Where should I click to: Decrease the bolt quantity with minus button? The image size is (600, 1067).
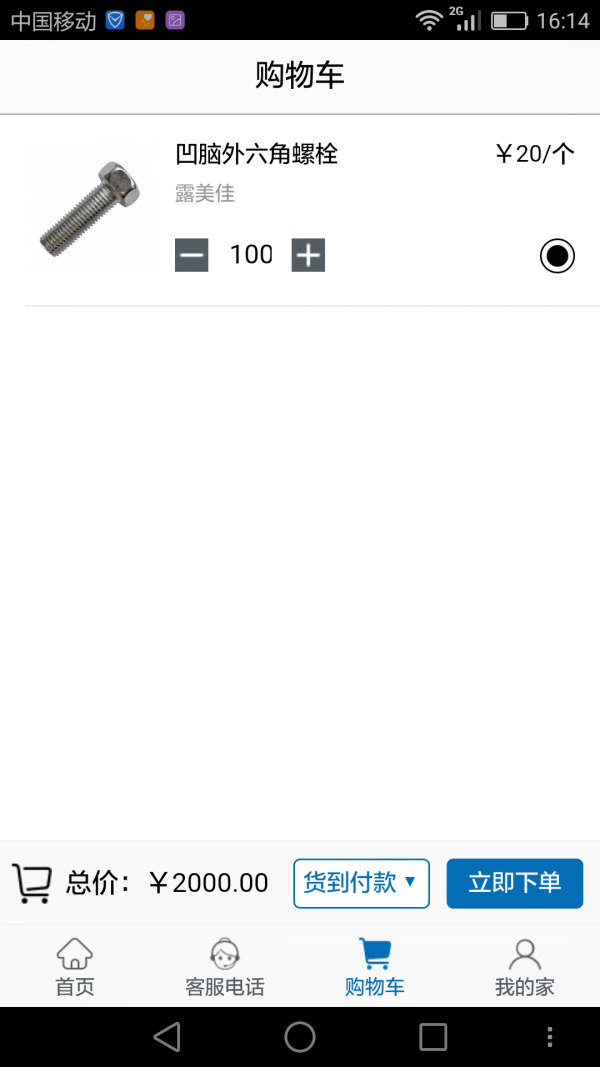(x=191, y=255)
